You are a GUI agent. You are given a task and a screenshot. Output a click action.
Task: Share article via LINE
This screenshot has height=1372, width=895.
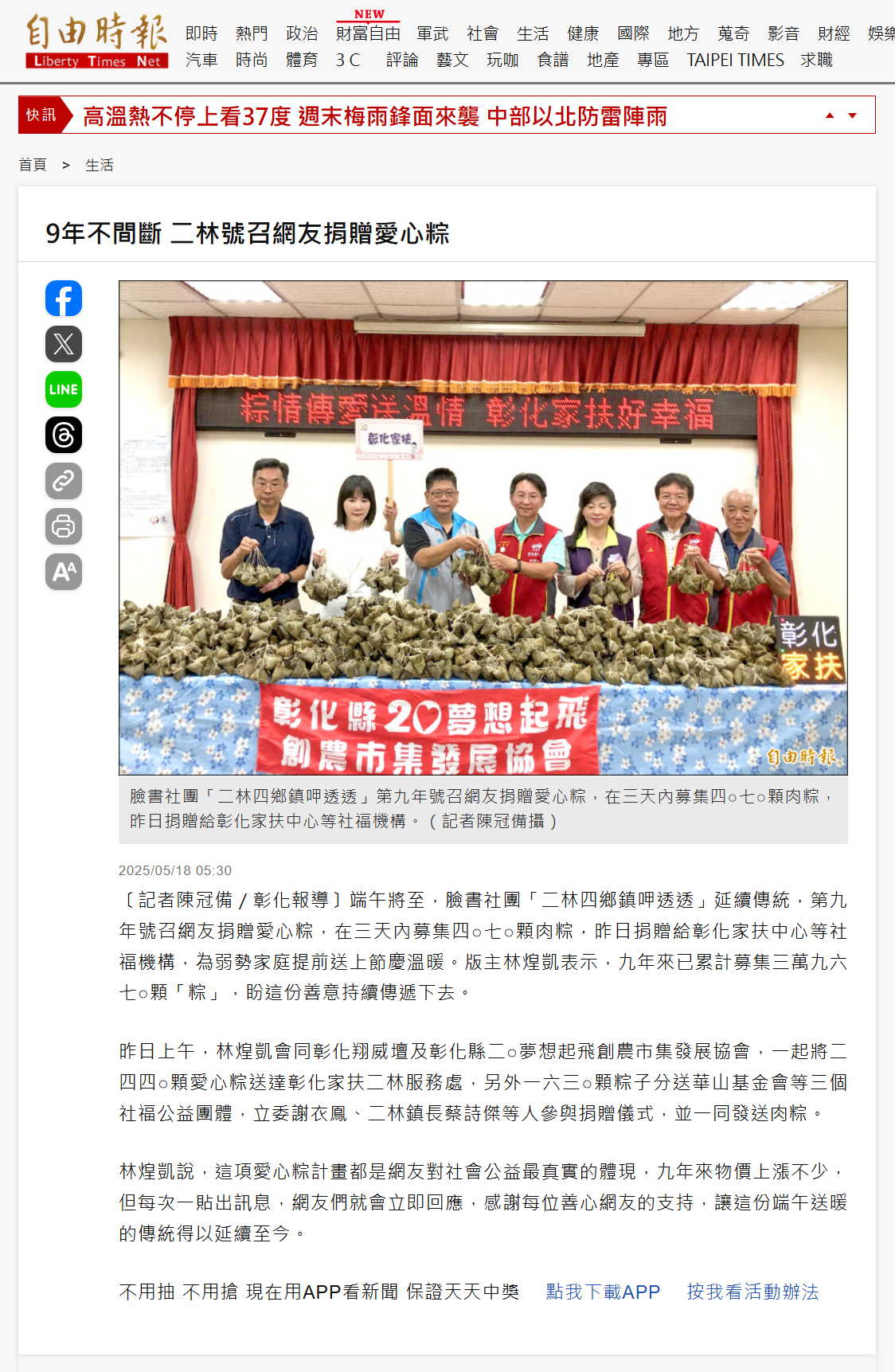(64, 389)
